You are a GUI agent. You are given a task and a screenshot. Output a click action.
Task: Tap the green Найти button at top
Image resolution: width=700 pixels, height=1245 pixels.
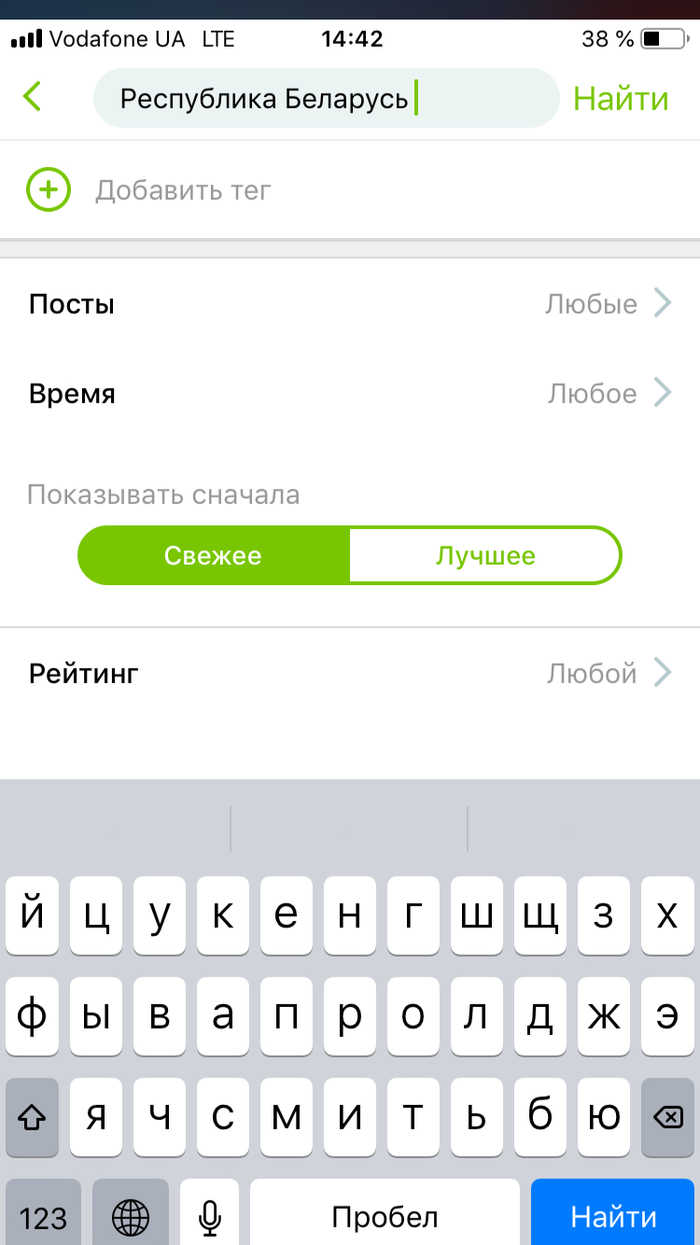point(620,98)
